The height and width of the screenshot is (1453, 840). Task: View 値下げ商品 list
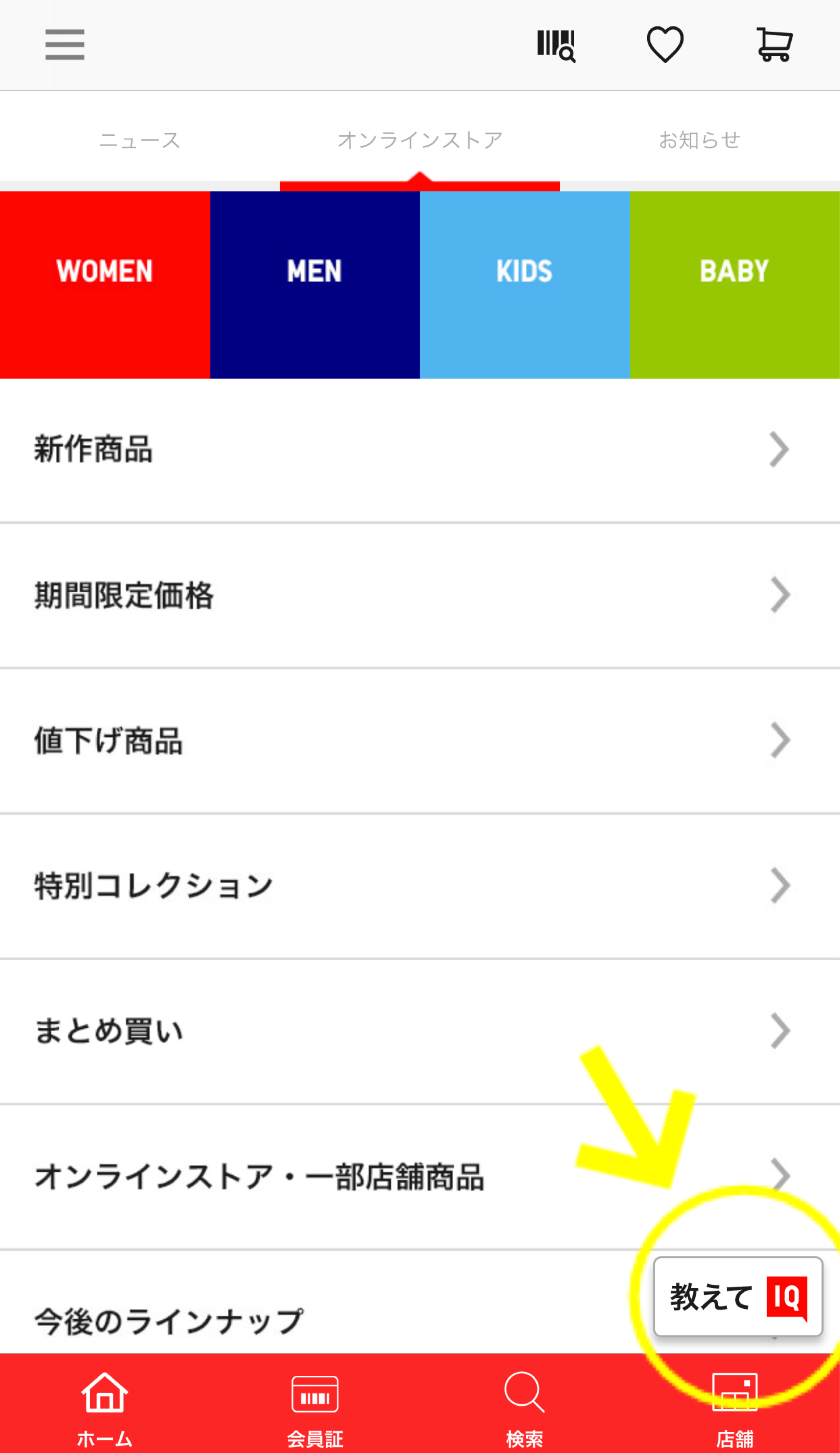click(x=420, y=741)
